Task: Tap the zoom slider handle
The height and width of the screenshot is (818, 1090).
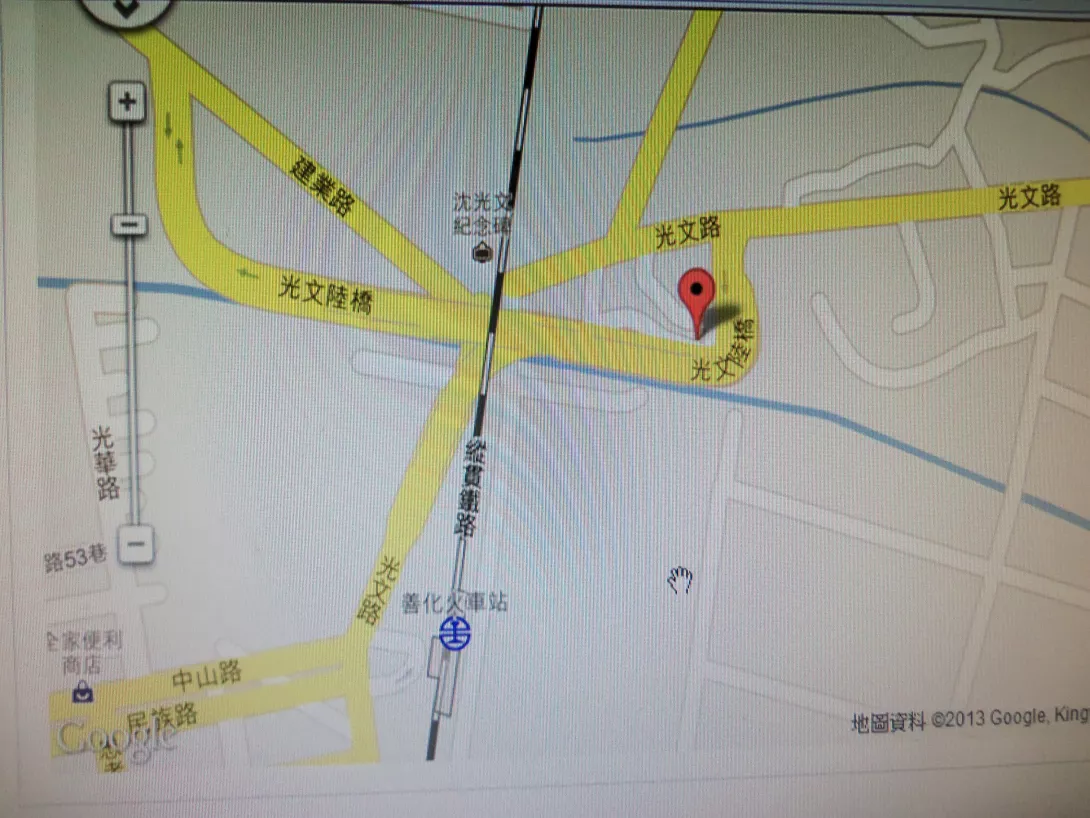Action: [128, 224]
